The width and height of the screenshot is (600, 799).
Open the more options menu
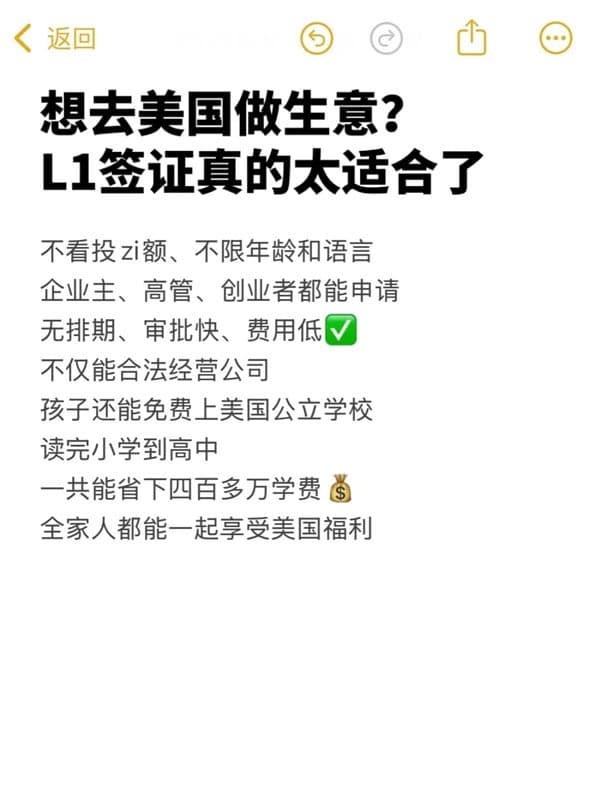pos(555,39)
